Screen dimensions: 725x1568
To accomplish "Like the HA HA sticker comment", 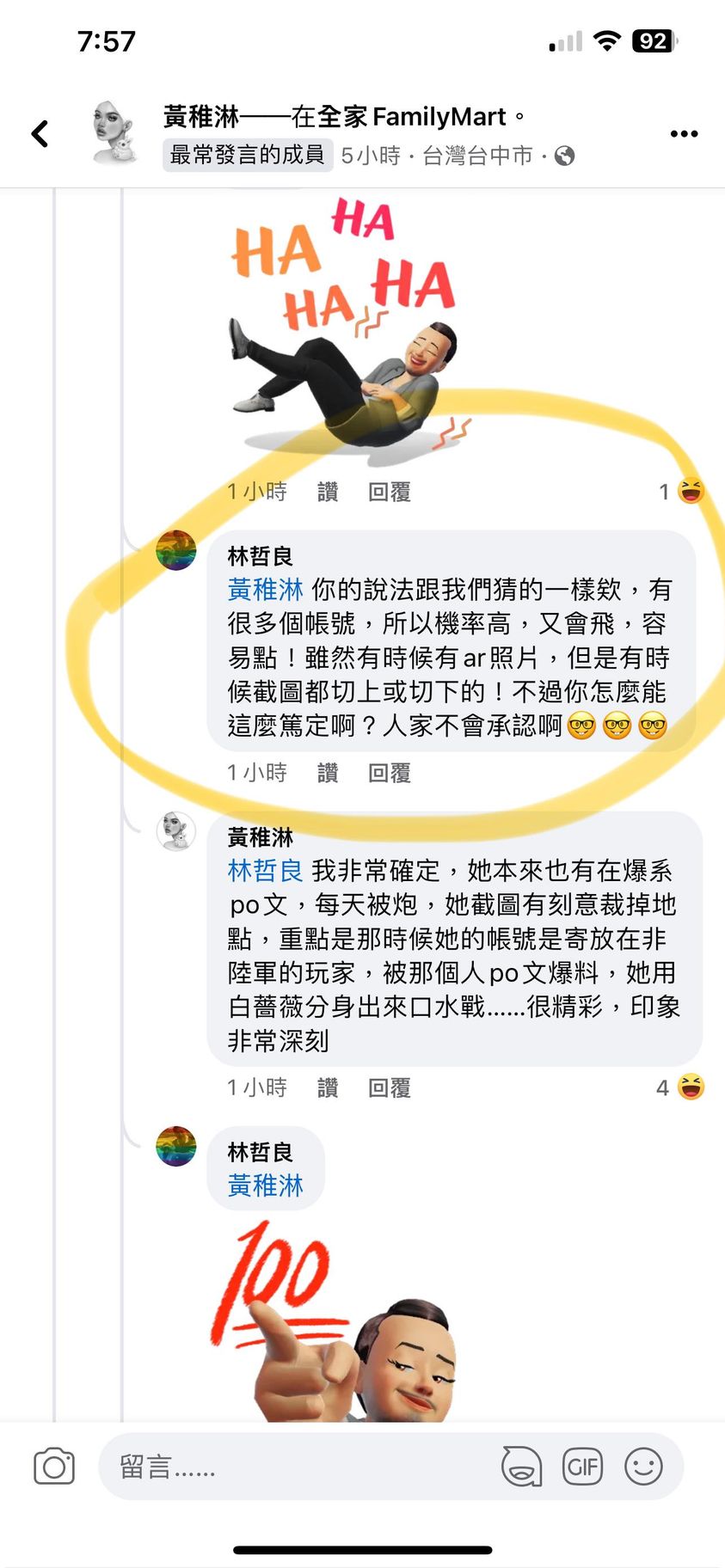I will coord(327,492).
